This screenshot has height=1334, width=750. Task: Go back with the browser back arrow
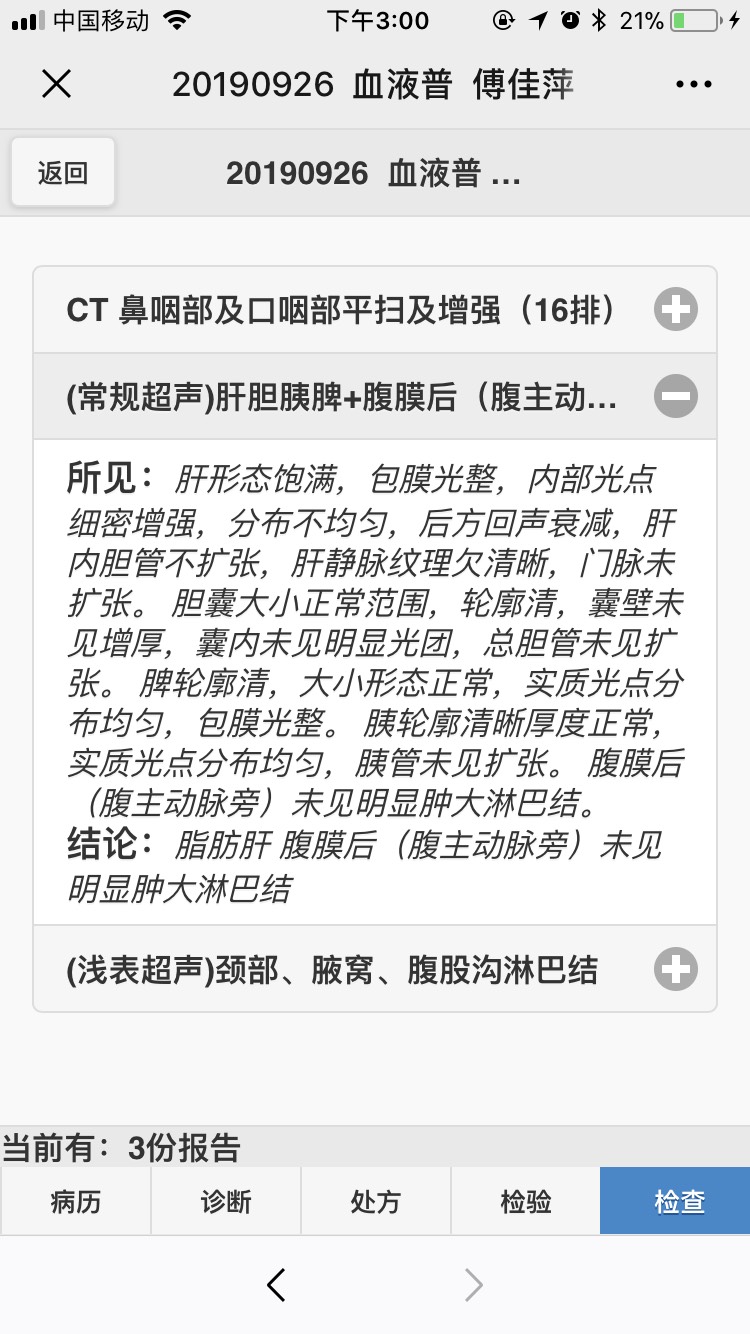[x=277, y=1285]
